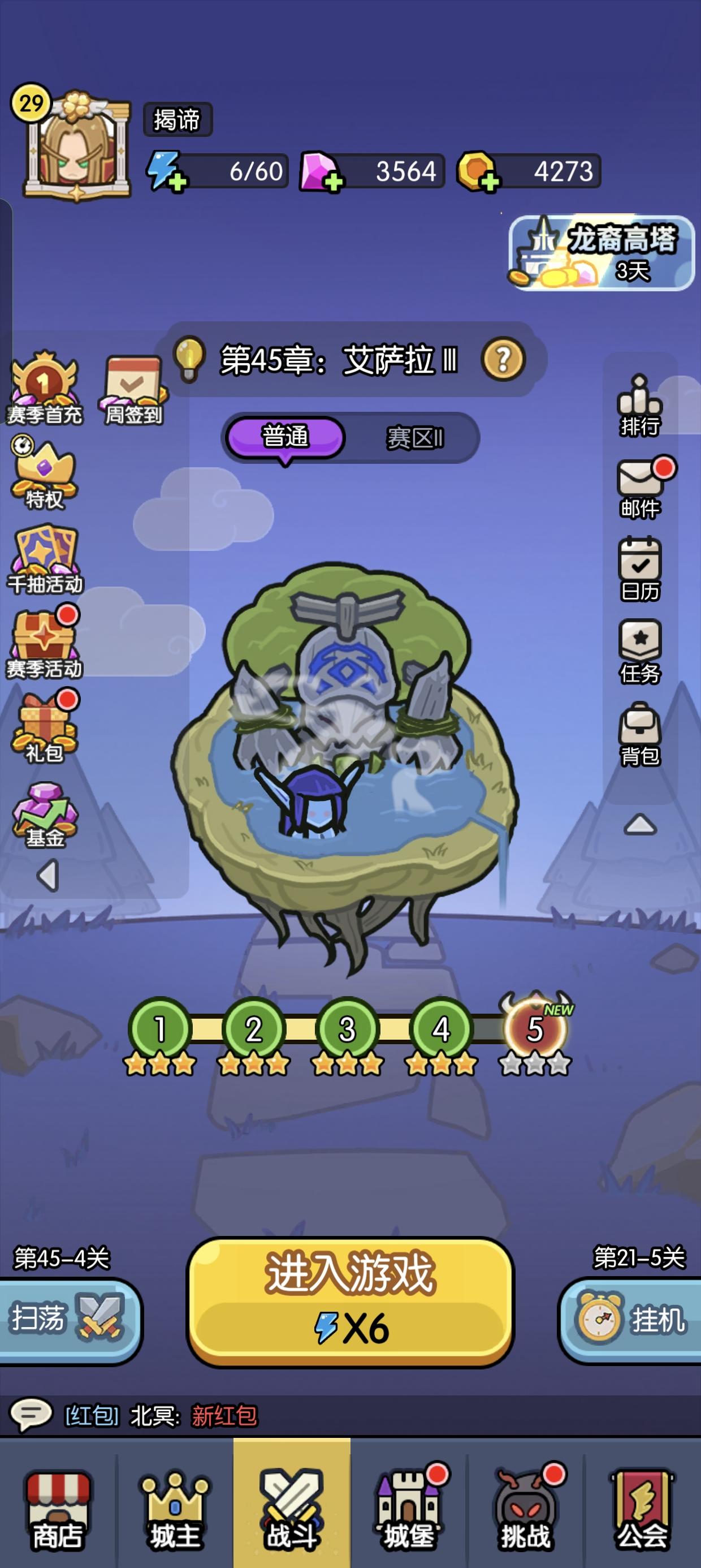The image size is (701, 1568).
Task: Open the 特权 (Privilege) crown icon
Action: 46,472
